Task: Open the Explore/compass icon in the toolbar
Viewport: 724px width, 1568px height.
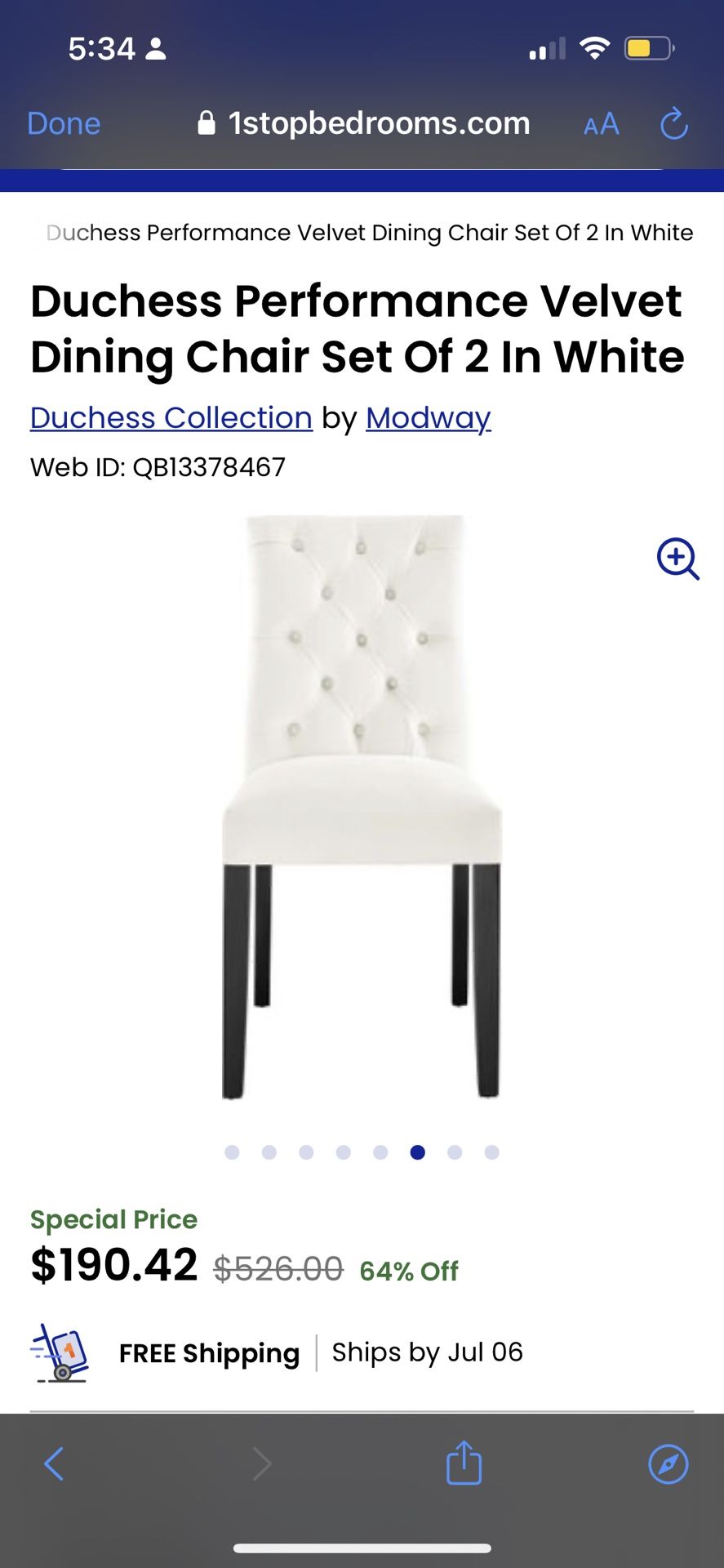Action: [668, 1463]
